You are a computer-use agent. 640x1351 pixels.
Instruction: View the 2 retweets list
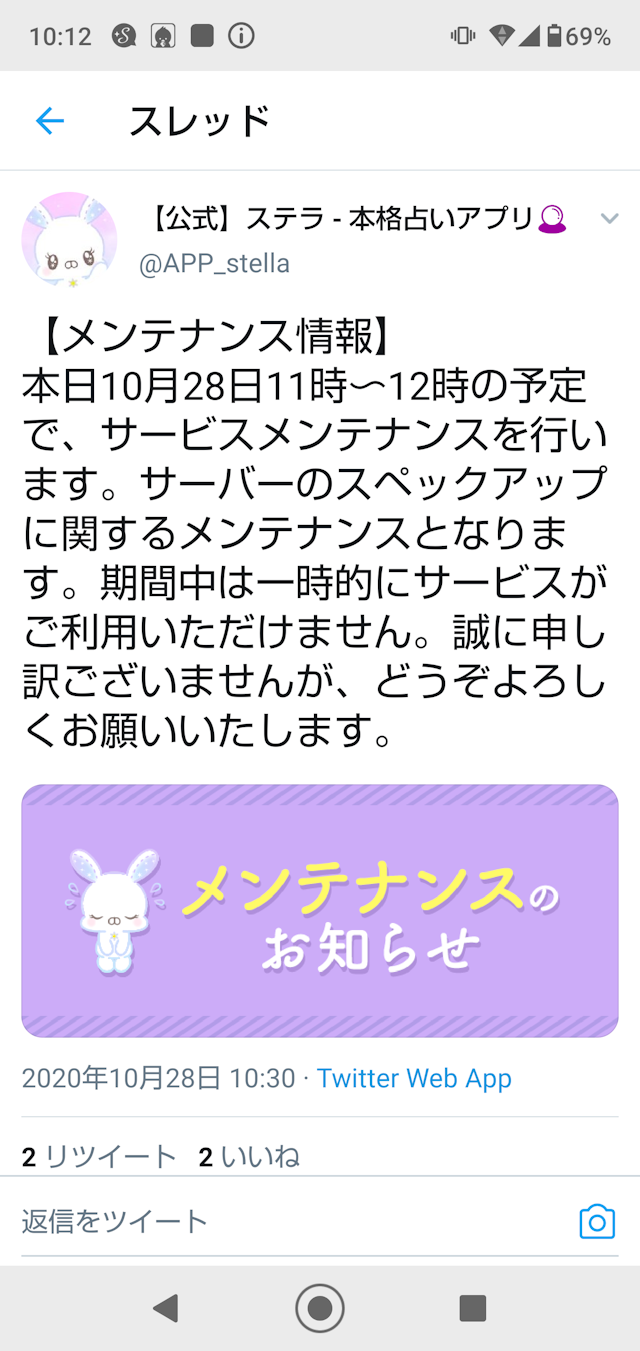(99, 1157)
